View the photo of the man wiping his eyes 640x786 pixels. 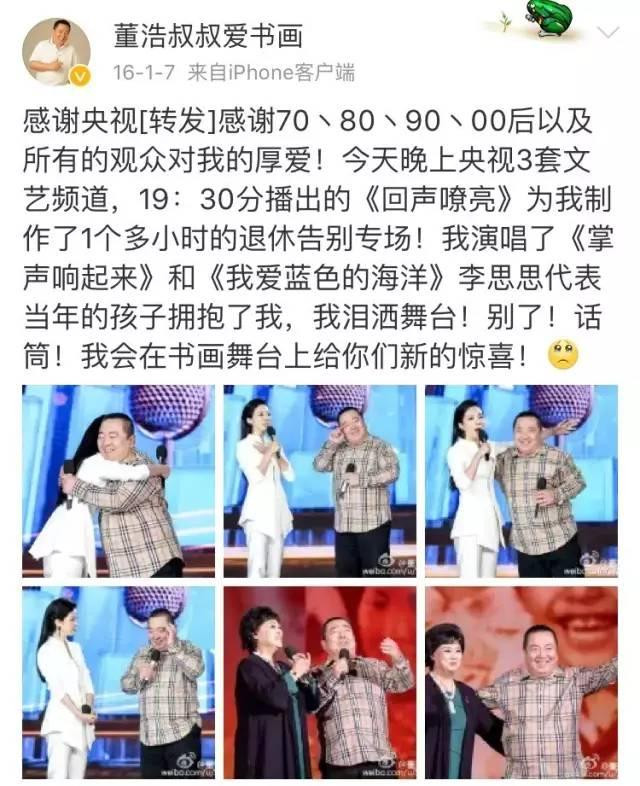pyautogui.click(x=319, y=480)
